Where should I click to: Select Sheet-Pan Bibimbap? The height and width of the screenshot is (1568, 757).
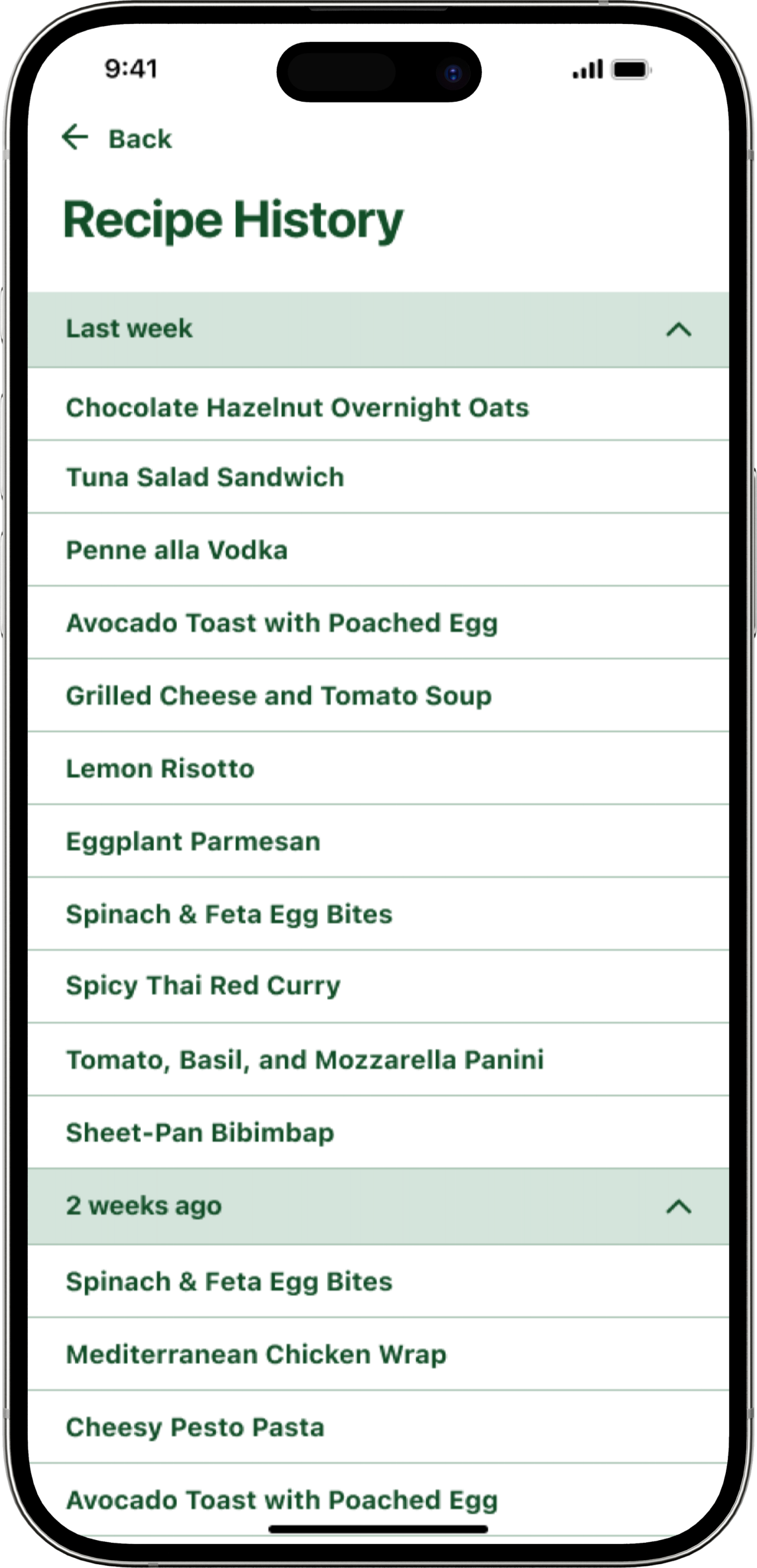click(378, 1132)
